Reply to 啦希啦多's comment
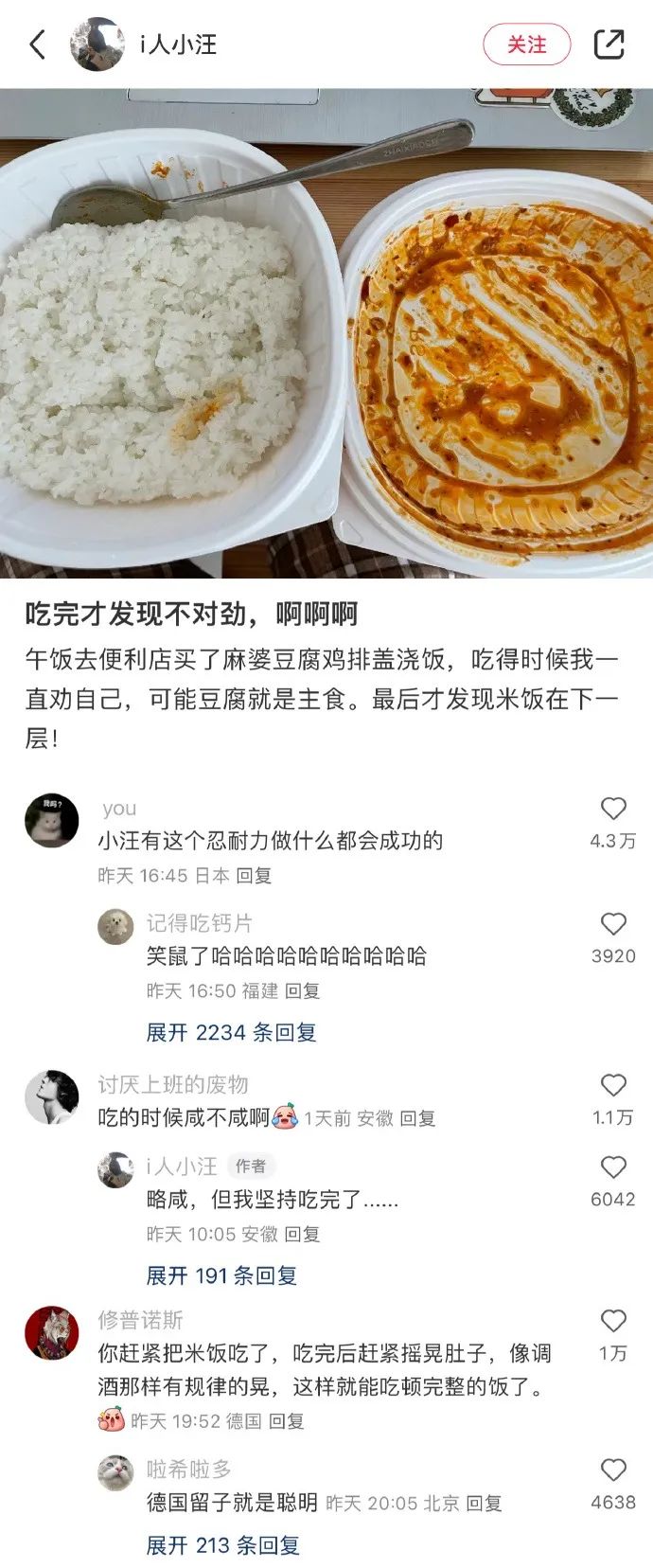Image resolution: width=653 pixels, height=1568 pixels. pyautogui.click(x=484, y=1503)
